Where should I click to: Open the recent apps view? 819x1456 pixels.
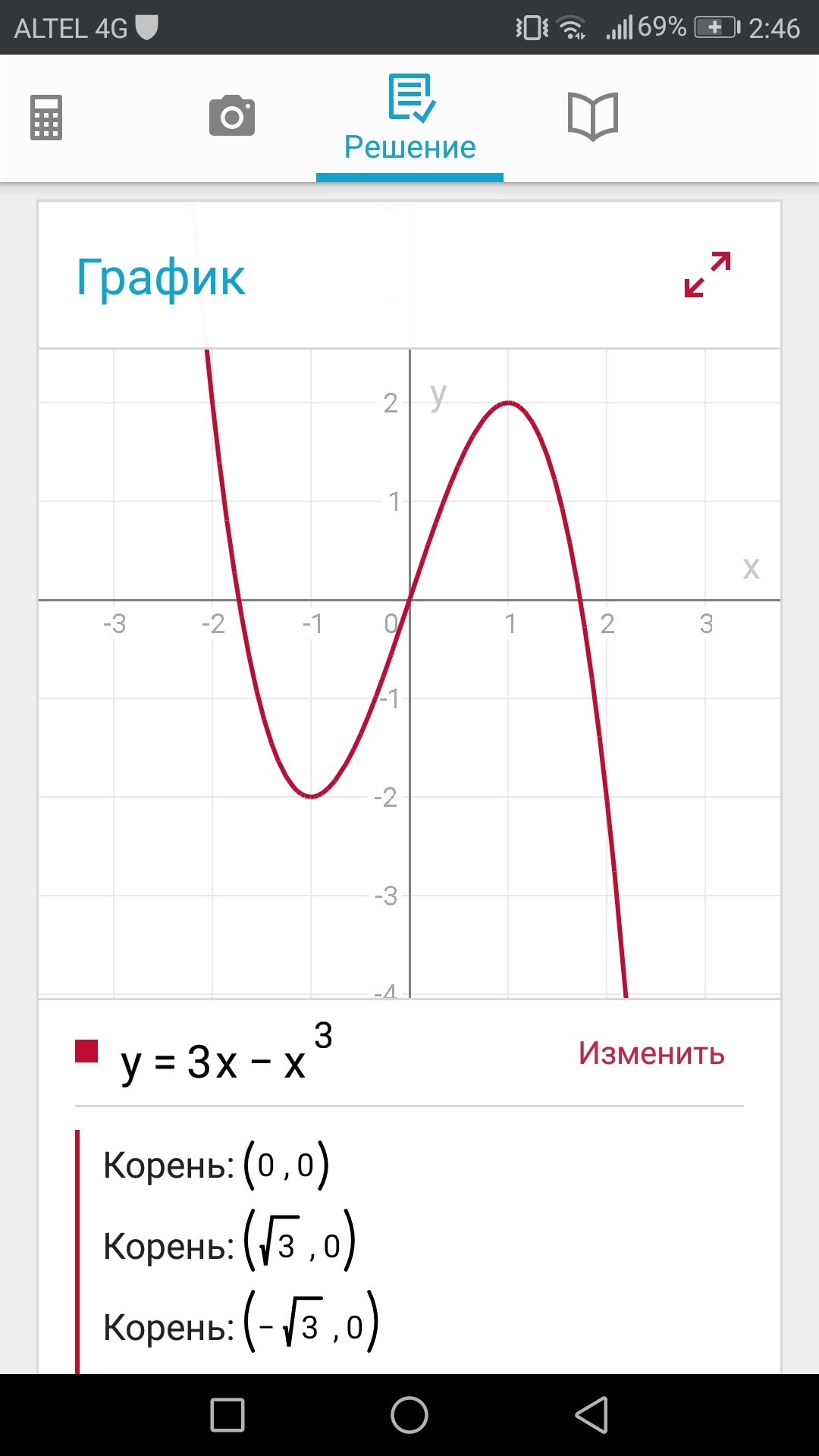[x=227, y=1415]
